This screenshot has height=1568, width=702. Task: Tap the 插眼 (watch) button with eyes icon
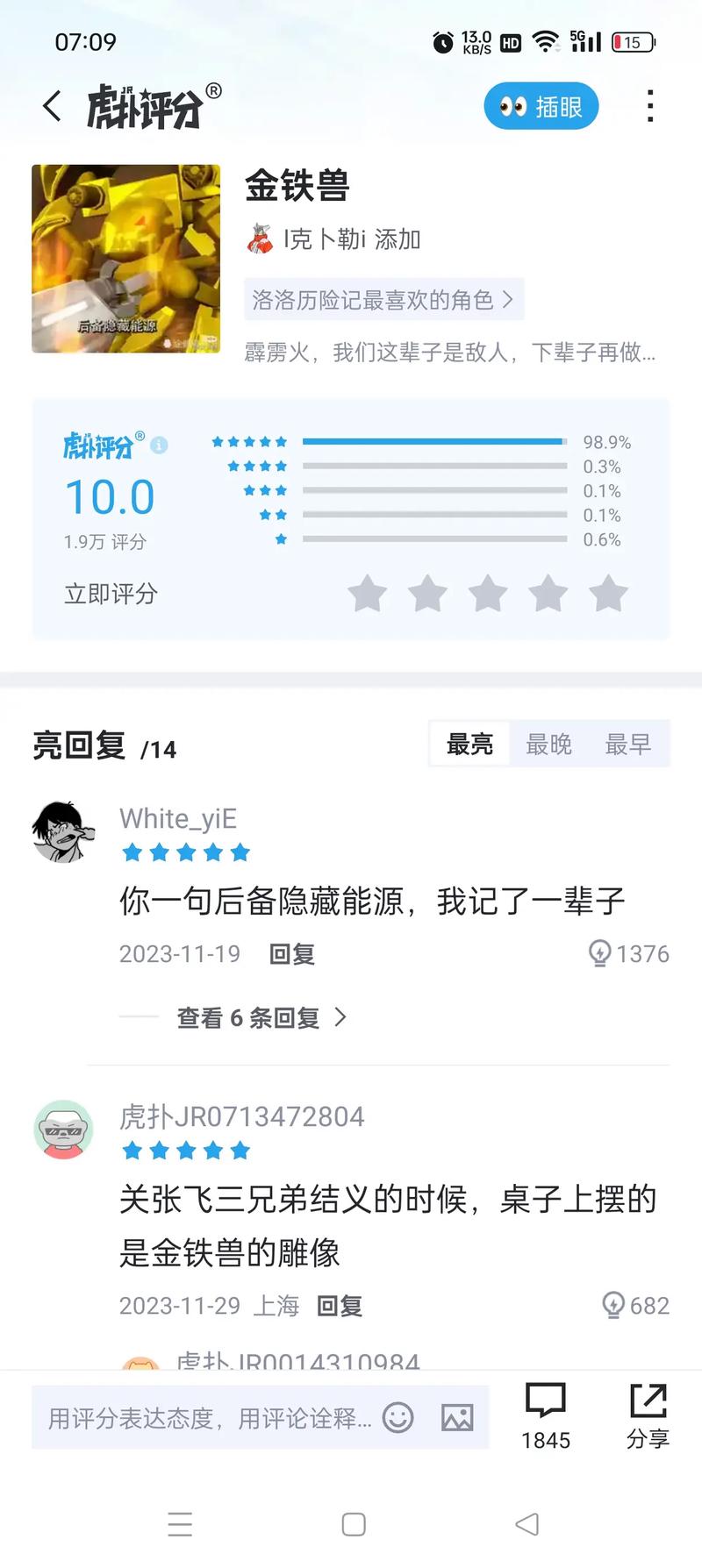pos(541,105)
